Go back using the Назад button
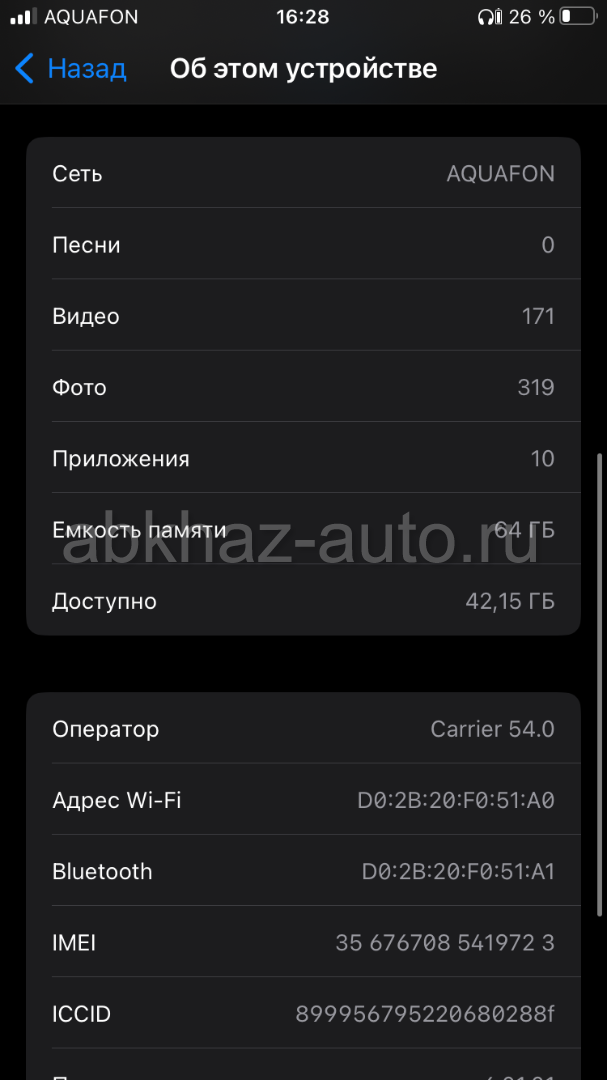The height and width of the screenshot is (1080, 607). pyautogui.click(x=70, y=69)
